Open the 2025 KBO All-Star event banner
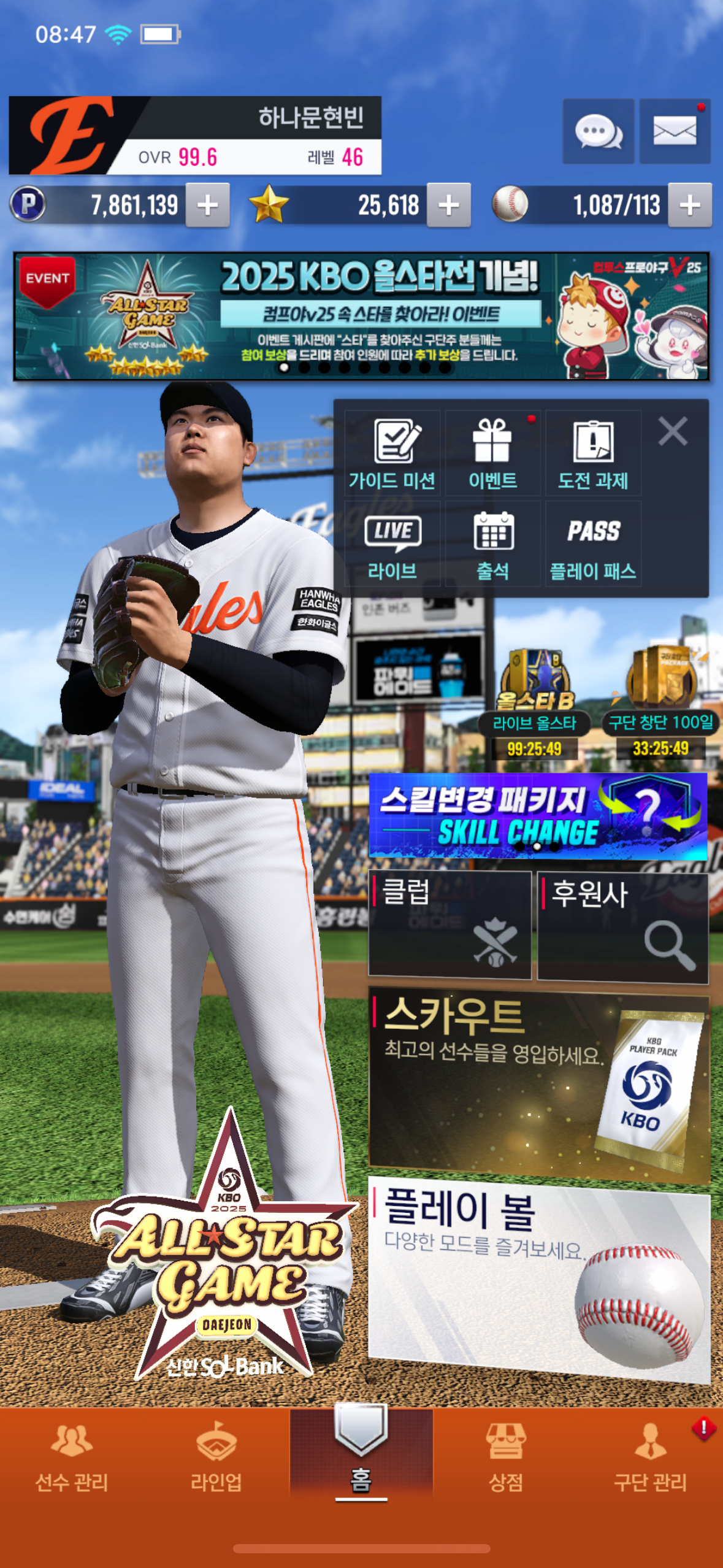Image resolution: width=723 pixels, height=1568 pixels. [x=361, y=316]
